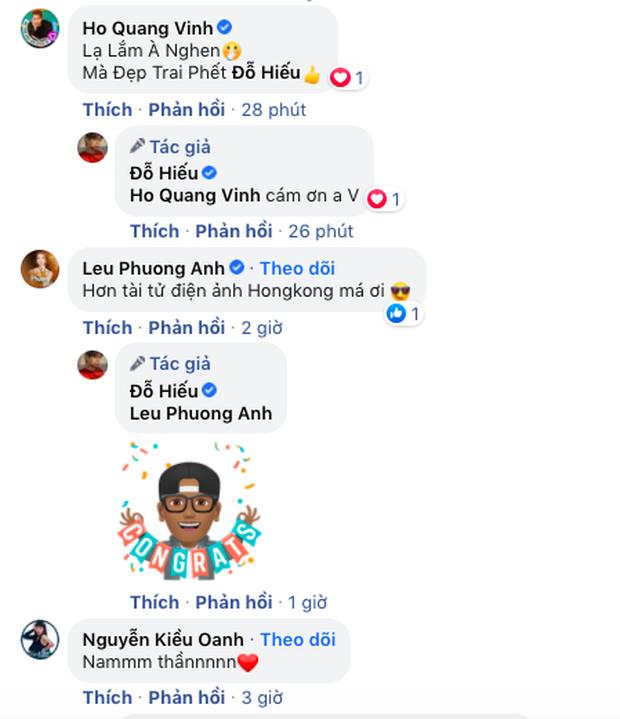Open the Congrats sticker in Đỗ Hiếu's reply
The width and height of the screenshot is (620, 719).
(x=190, y=510)
